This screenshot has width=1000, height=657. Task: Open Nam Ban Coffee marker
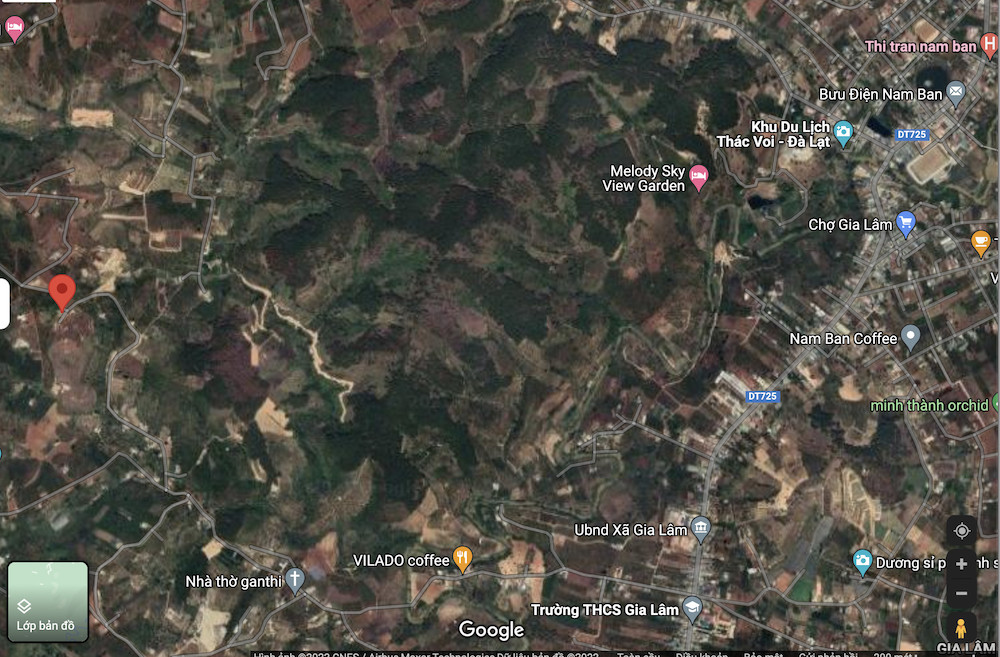click(x=910, y=338)
